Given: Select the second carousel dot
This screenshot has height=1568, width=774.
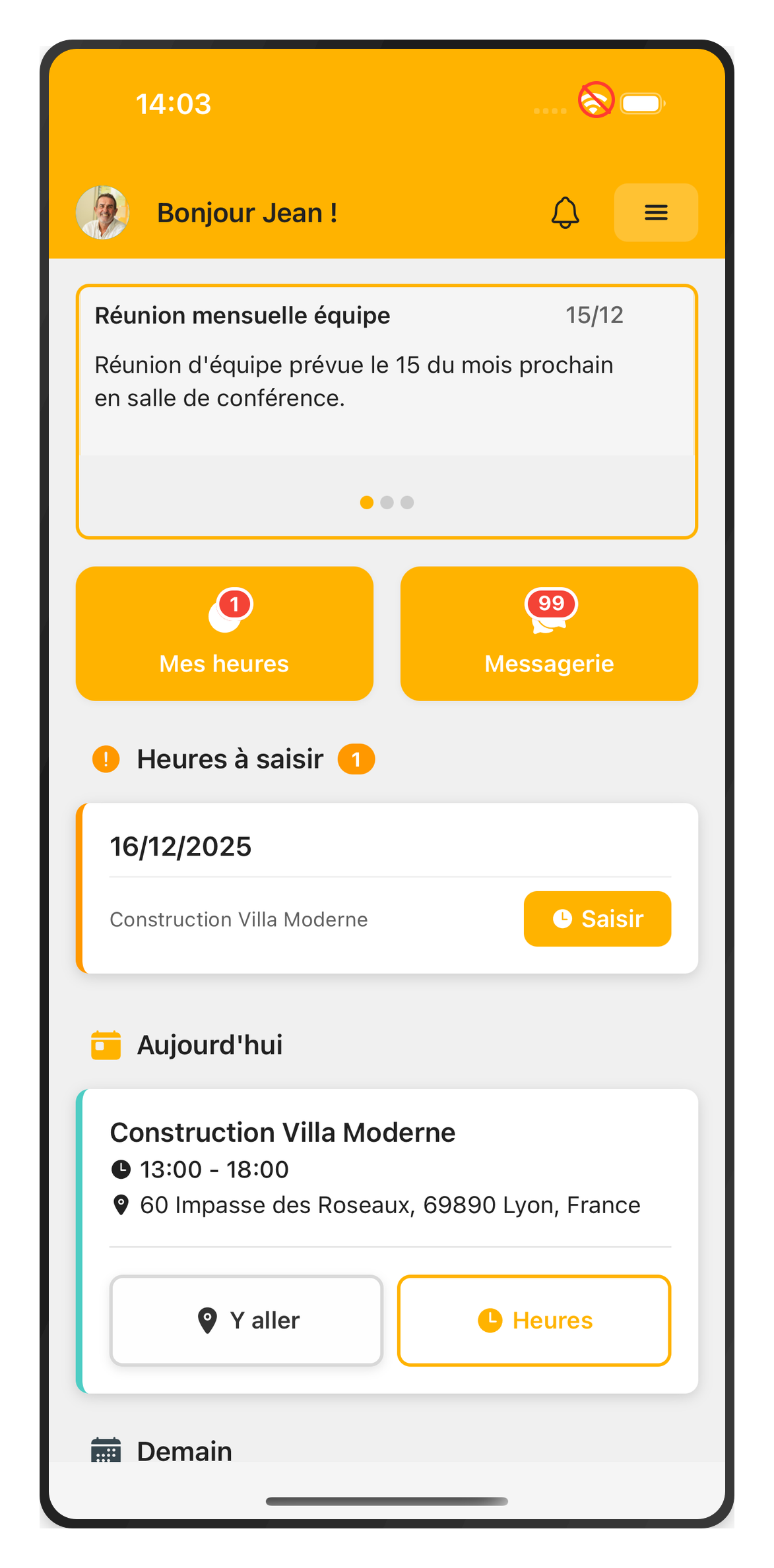Looking at the screenshot, I should tap(387, 502).
